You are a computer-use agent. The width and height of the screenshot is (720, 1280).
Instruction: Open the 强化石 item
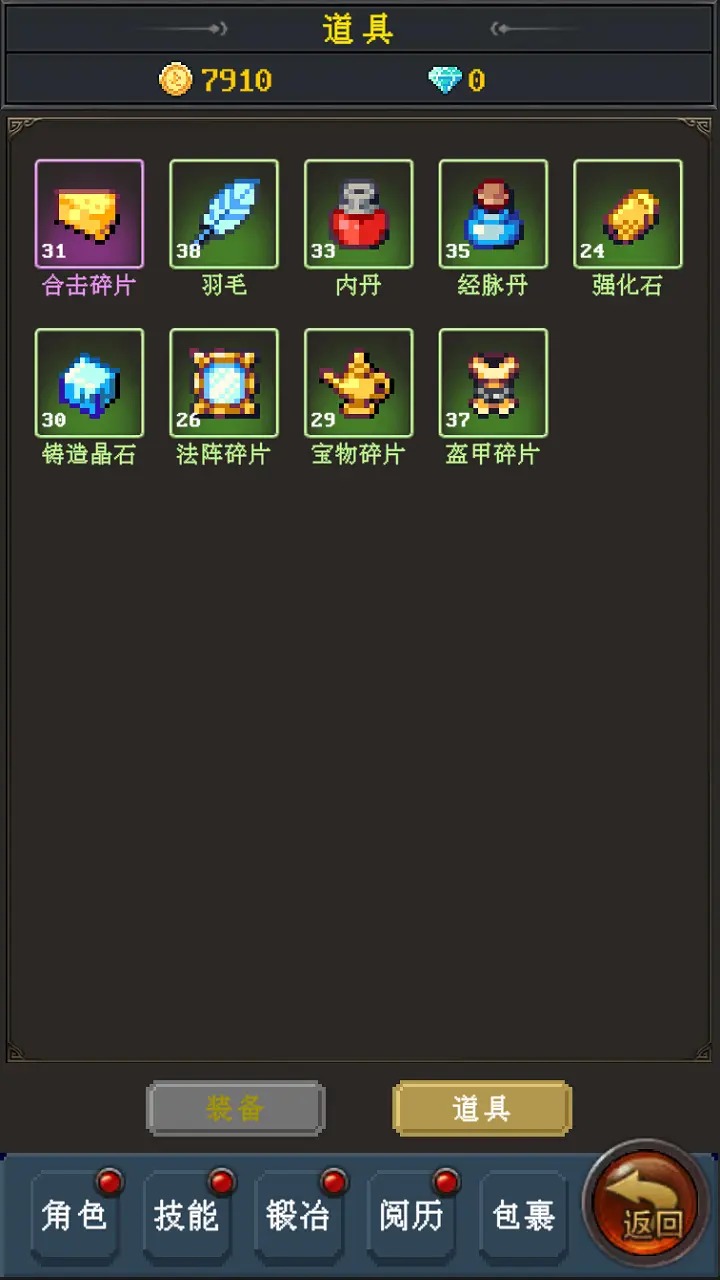coord(628,213)
